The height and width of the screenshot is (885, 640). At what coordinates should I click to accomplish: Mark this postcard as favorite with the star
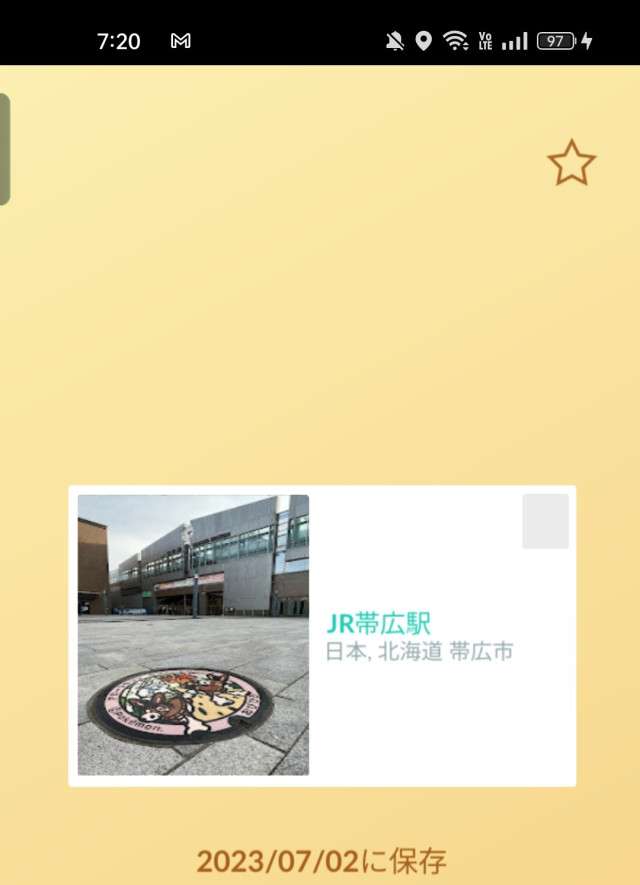click(571, 163)
